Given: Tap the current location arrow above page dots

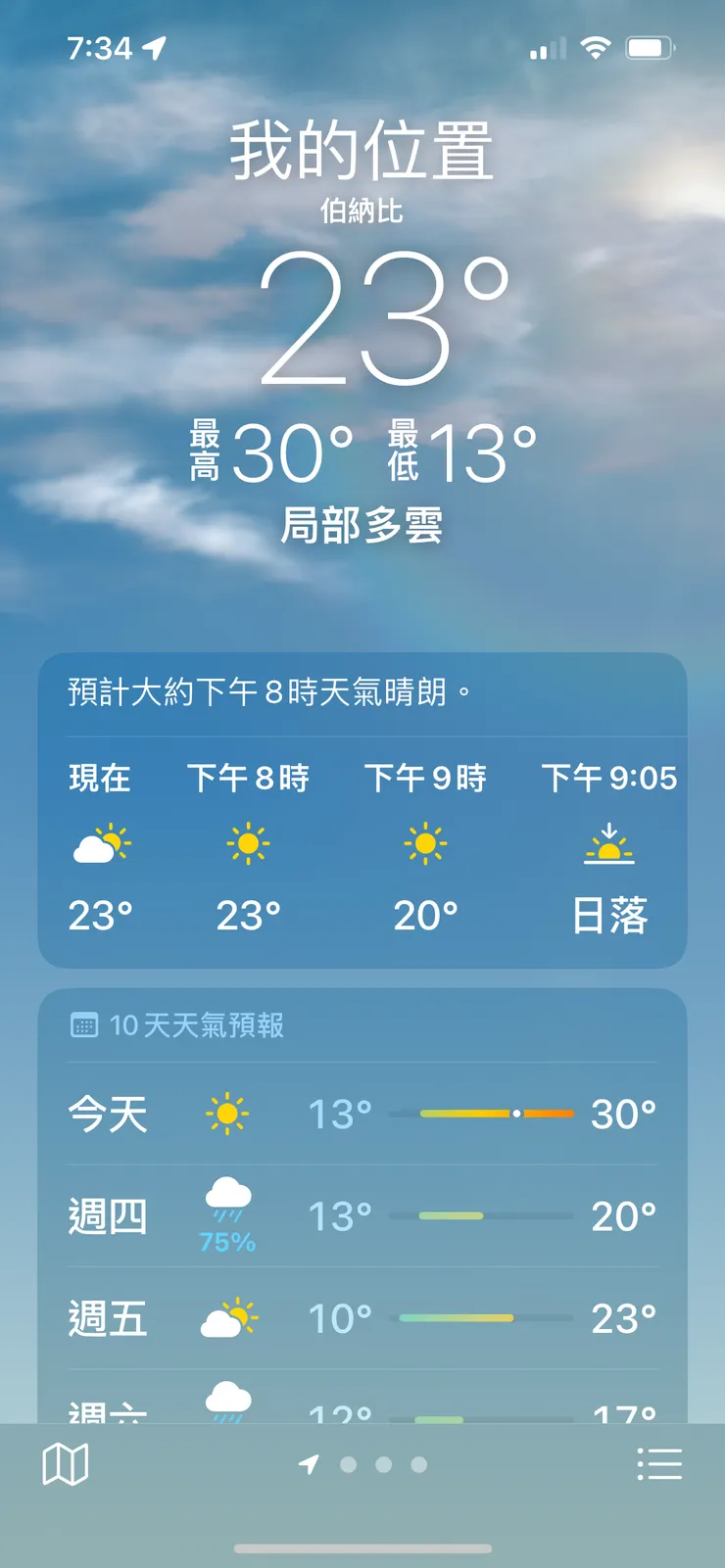Looking at the screenshot, I should click(x=308, y=1463).
